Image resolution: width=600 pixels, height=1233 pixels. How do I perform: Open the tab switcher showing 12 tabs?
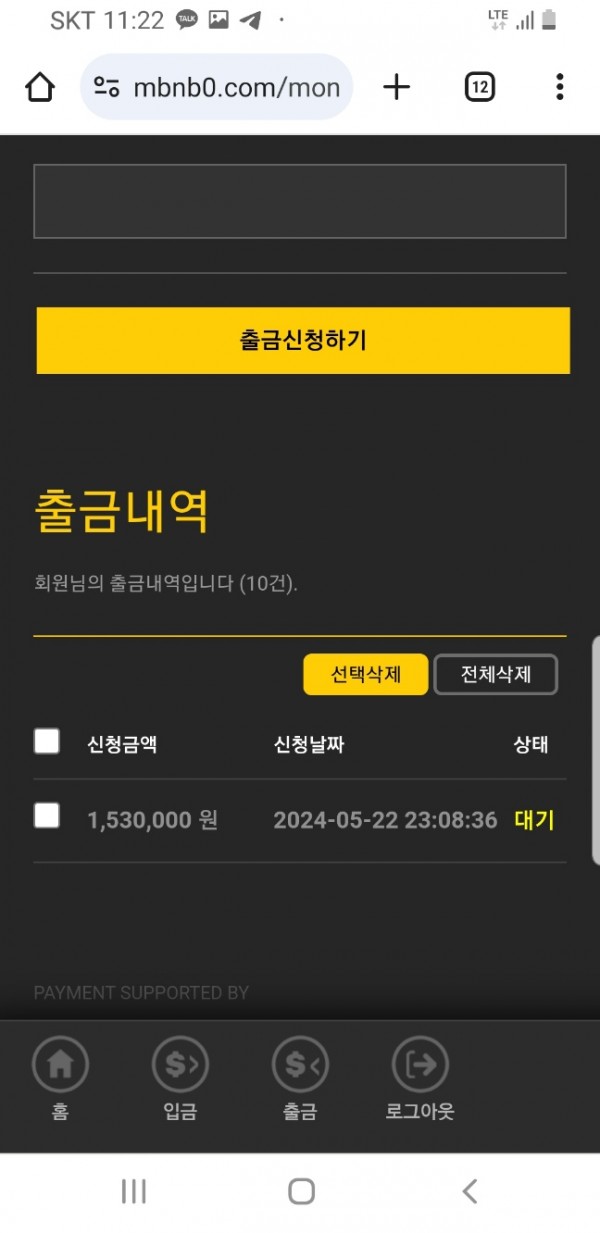[x=480, y=87]
